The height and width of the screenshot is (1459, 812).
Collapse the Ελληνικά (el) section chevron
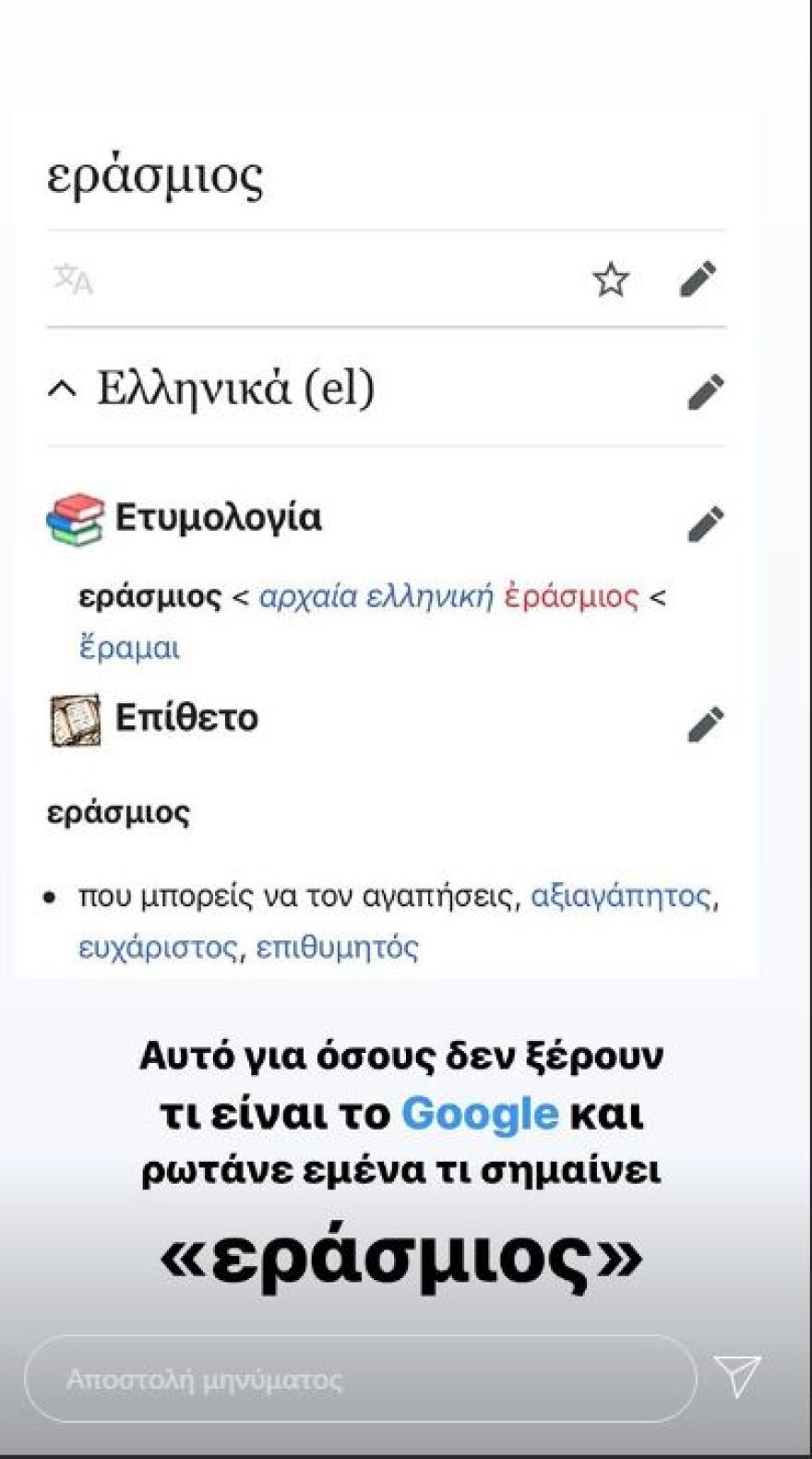coord(62,389)
